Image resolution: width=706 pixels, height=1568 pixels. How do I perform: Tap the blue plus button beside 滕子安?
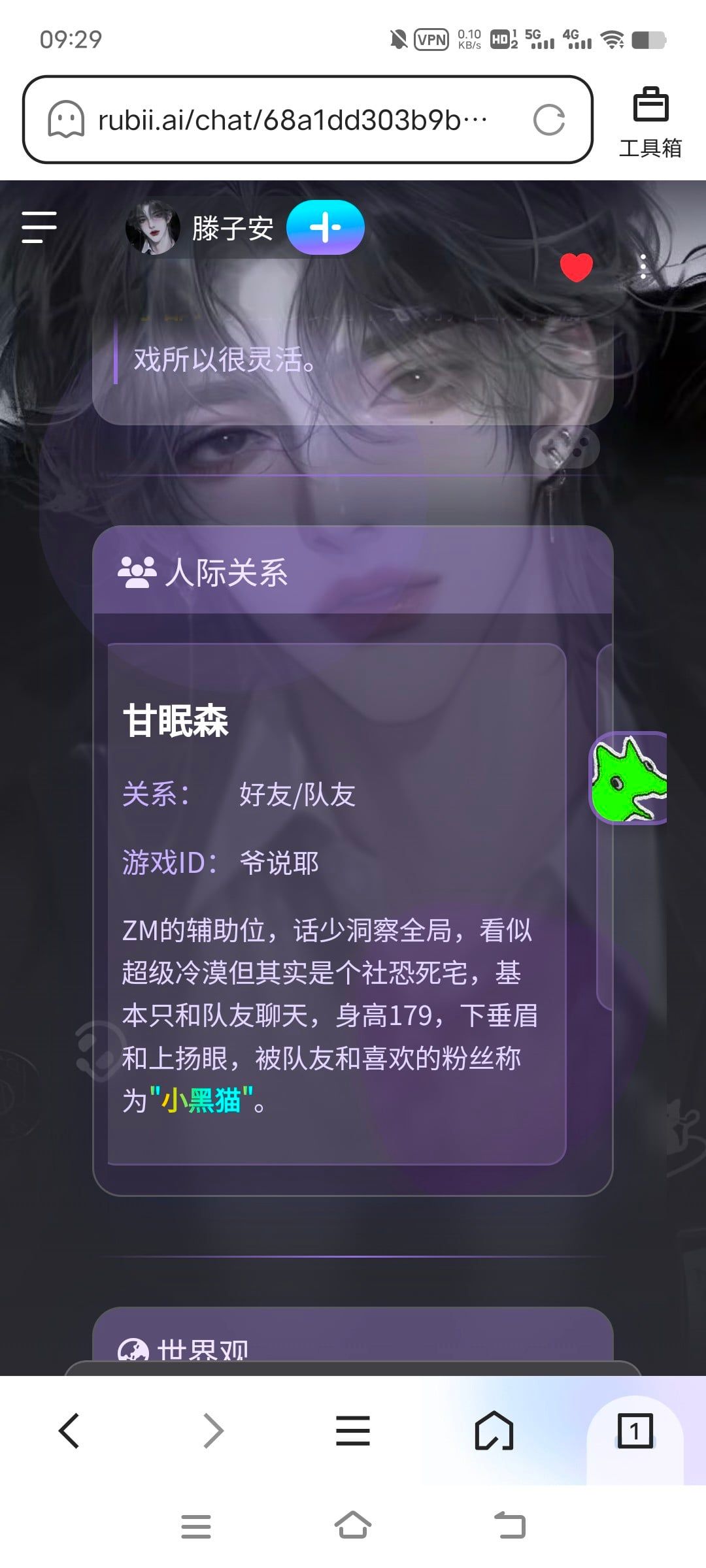(326, 227)
